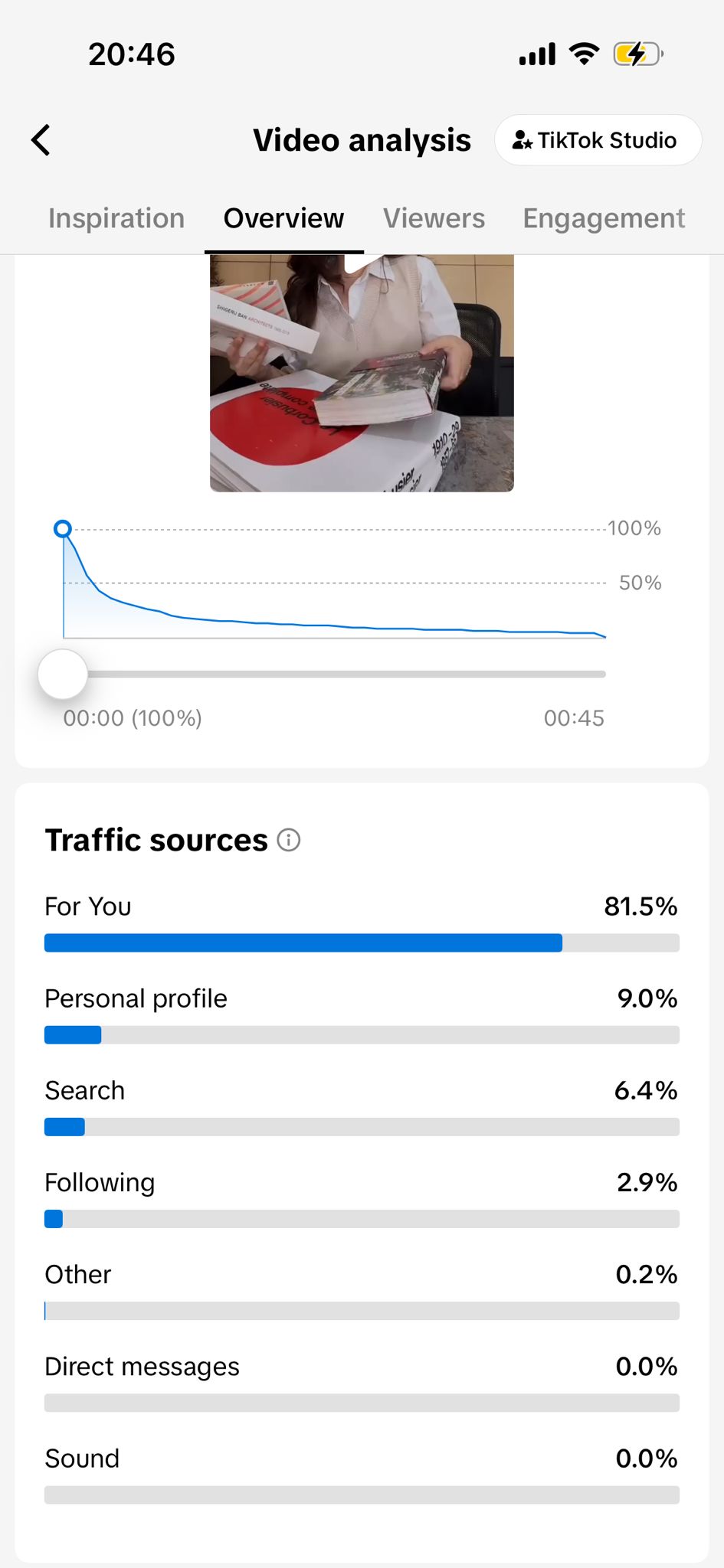Open TikTok Studio
The height and width of the screenshot is (1568, 724).
[x=598, y=140]
